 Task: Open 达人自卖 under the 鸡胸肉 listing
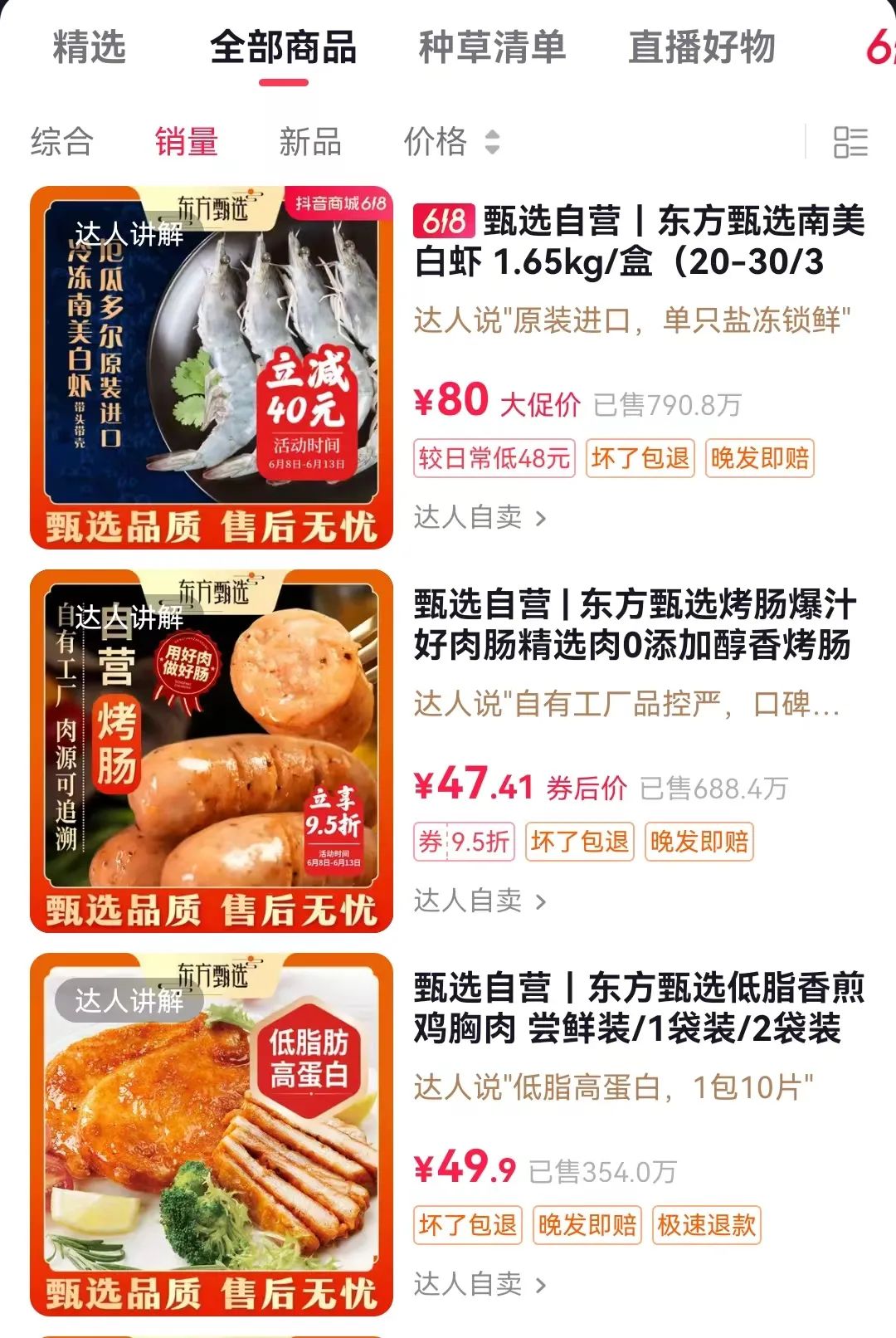coord(480,1285)
